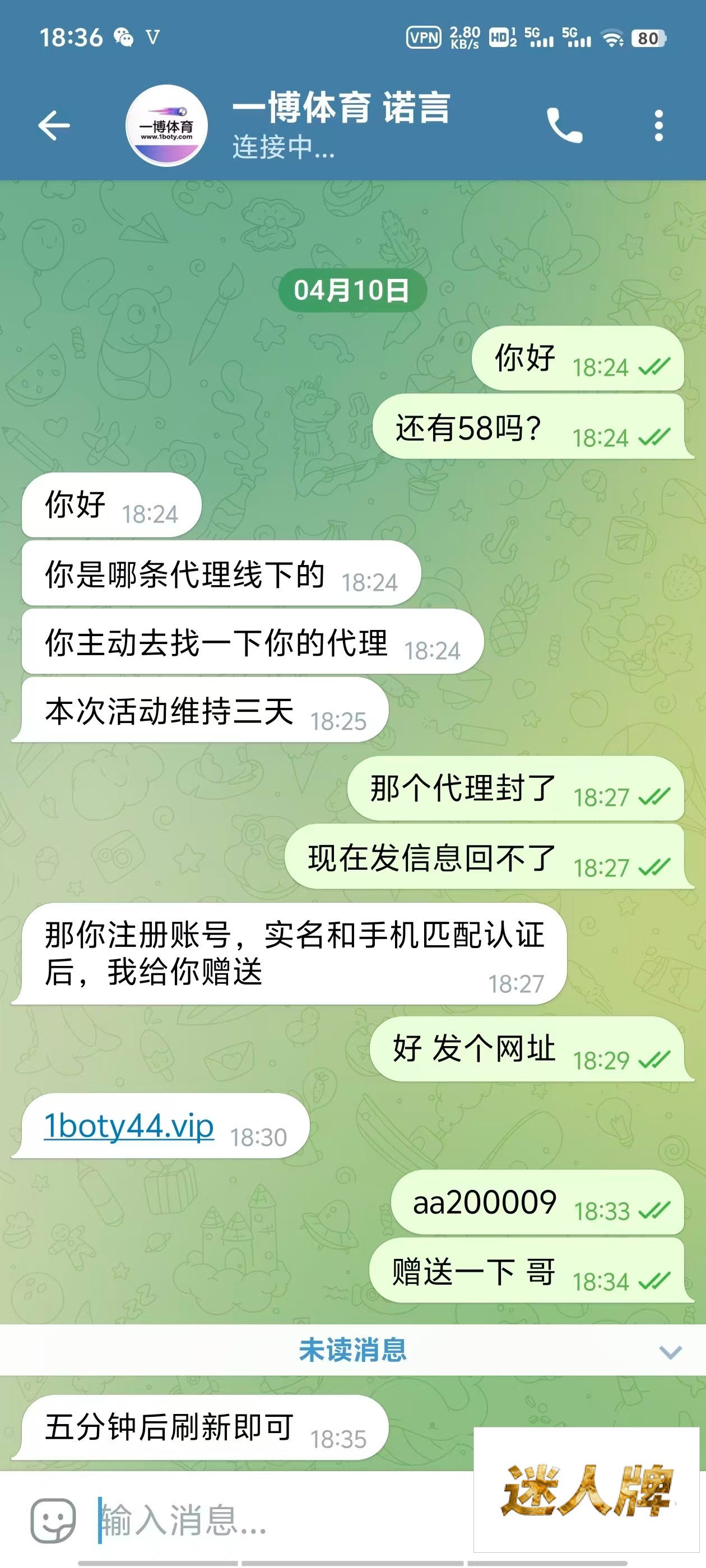Focus the 输入消息 message field

click(x=274, y=1520)
